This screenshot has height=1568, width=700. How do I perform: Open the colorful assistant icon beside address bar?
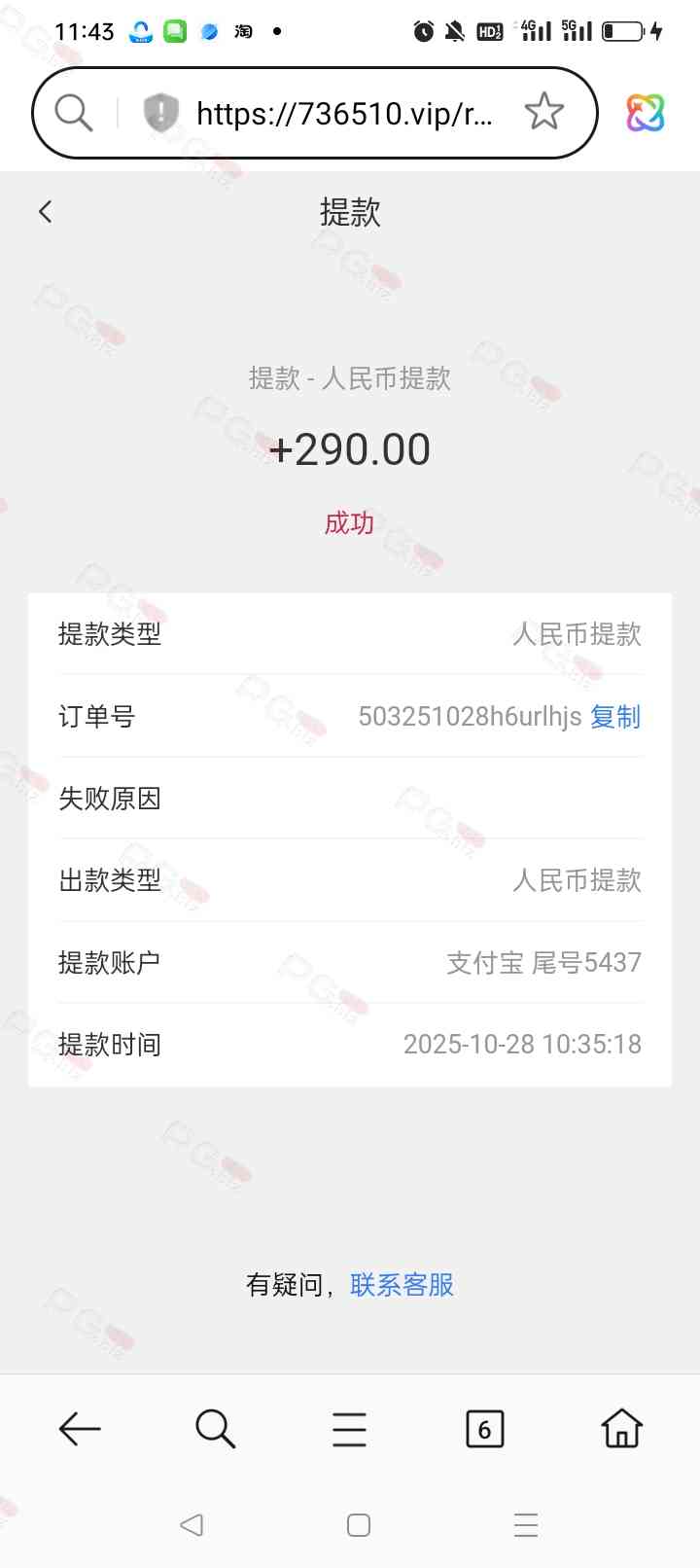click(x=646, y=113)
